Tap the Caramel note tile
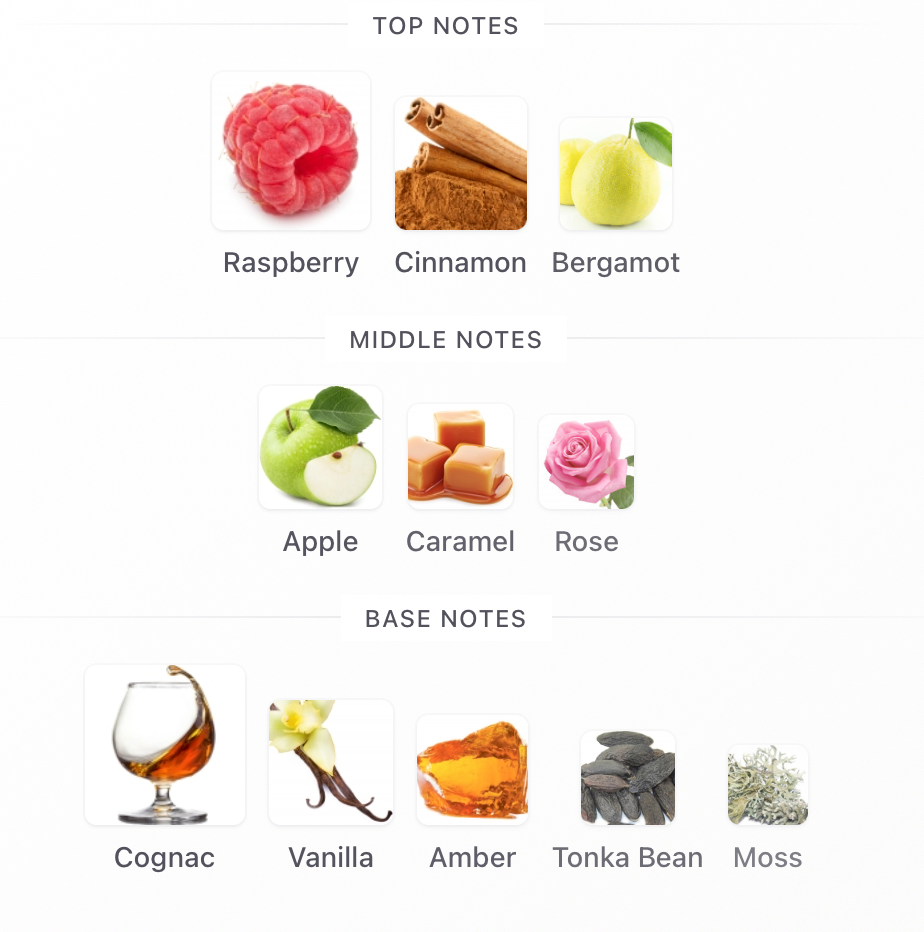This screenshot has width=924, height=932. [460, 457]
